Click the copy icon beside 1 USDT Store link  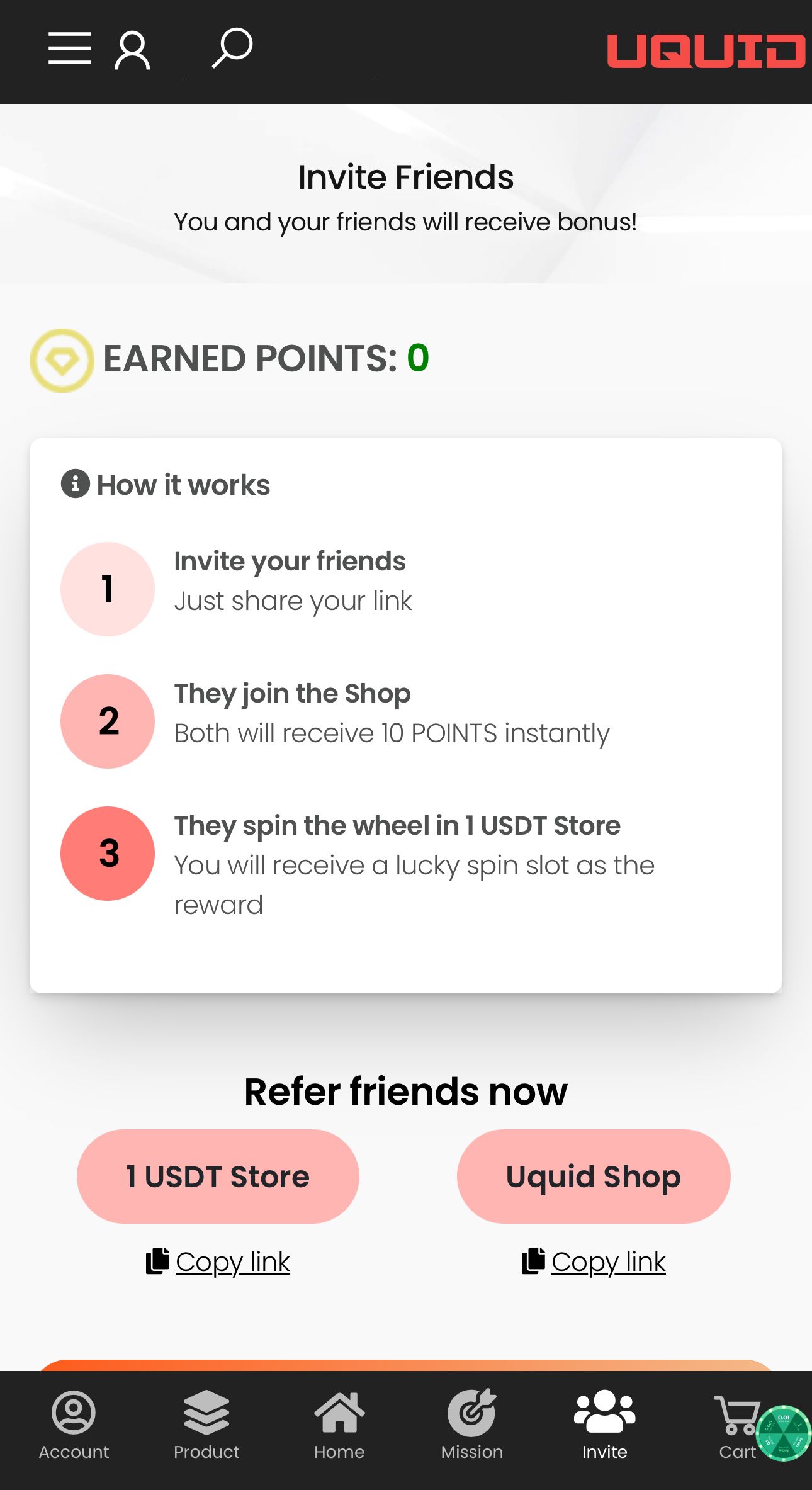tap(157, 1261)
